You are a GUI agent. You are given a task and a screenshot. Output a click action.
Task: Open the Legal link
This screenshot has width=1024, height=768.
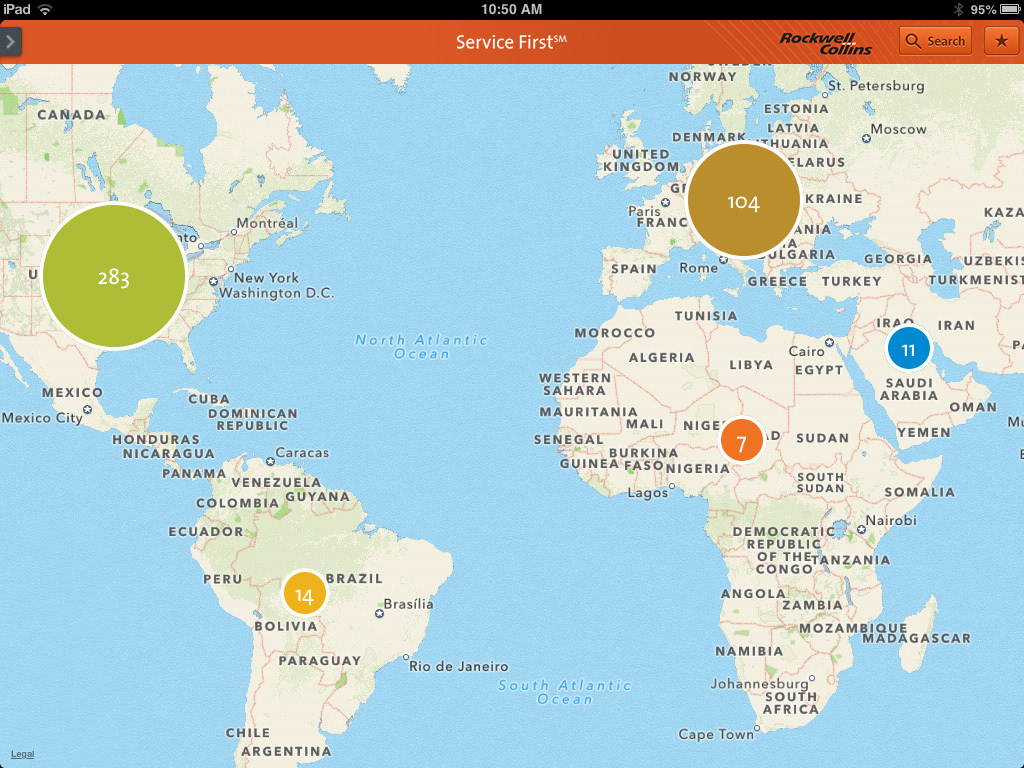tap(22, 754)
